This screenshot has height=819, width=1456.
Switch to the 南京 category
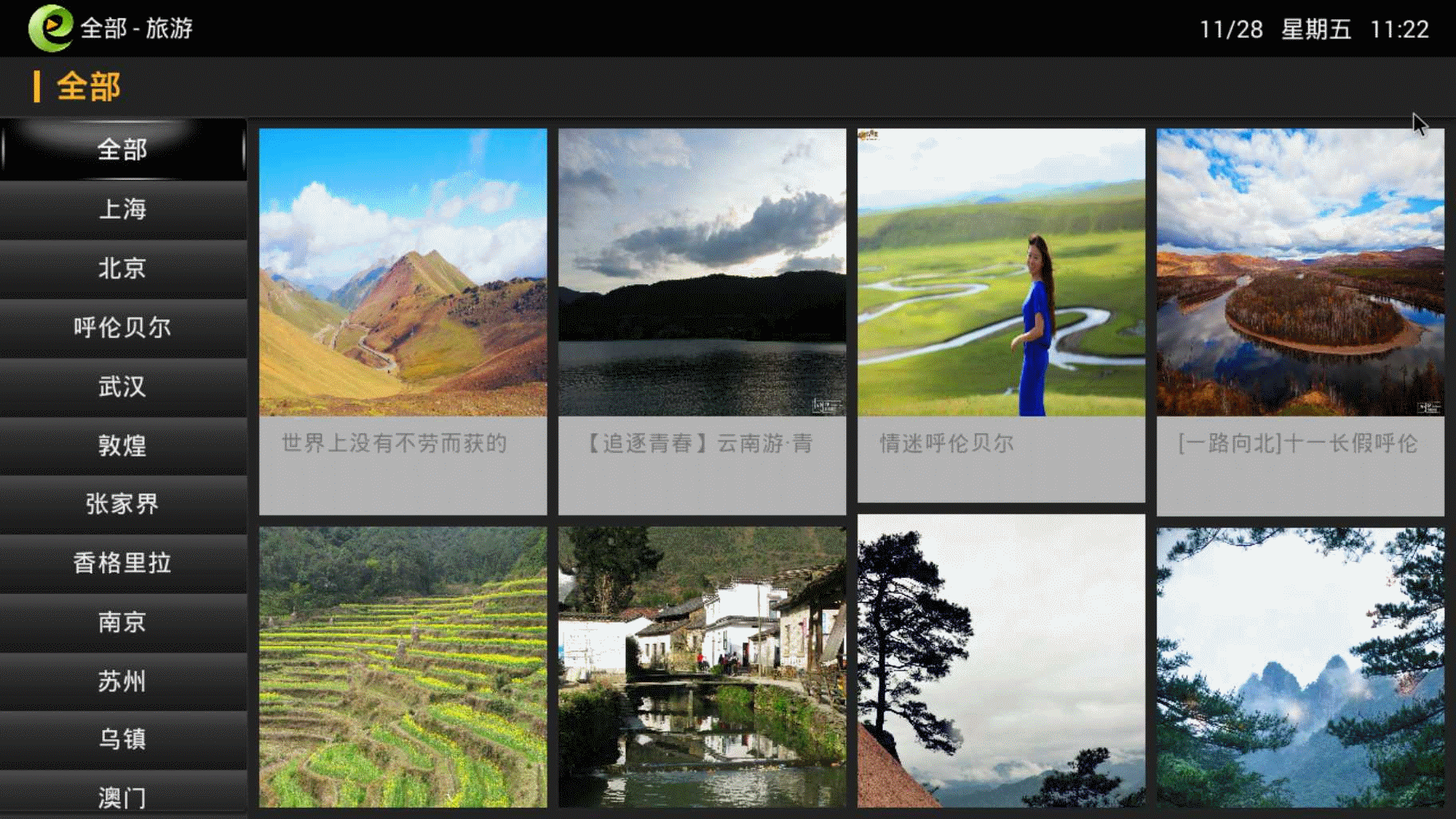122,622
